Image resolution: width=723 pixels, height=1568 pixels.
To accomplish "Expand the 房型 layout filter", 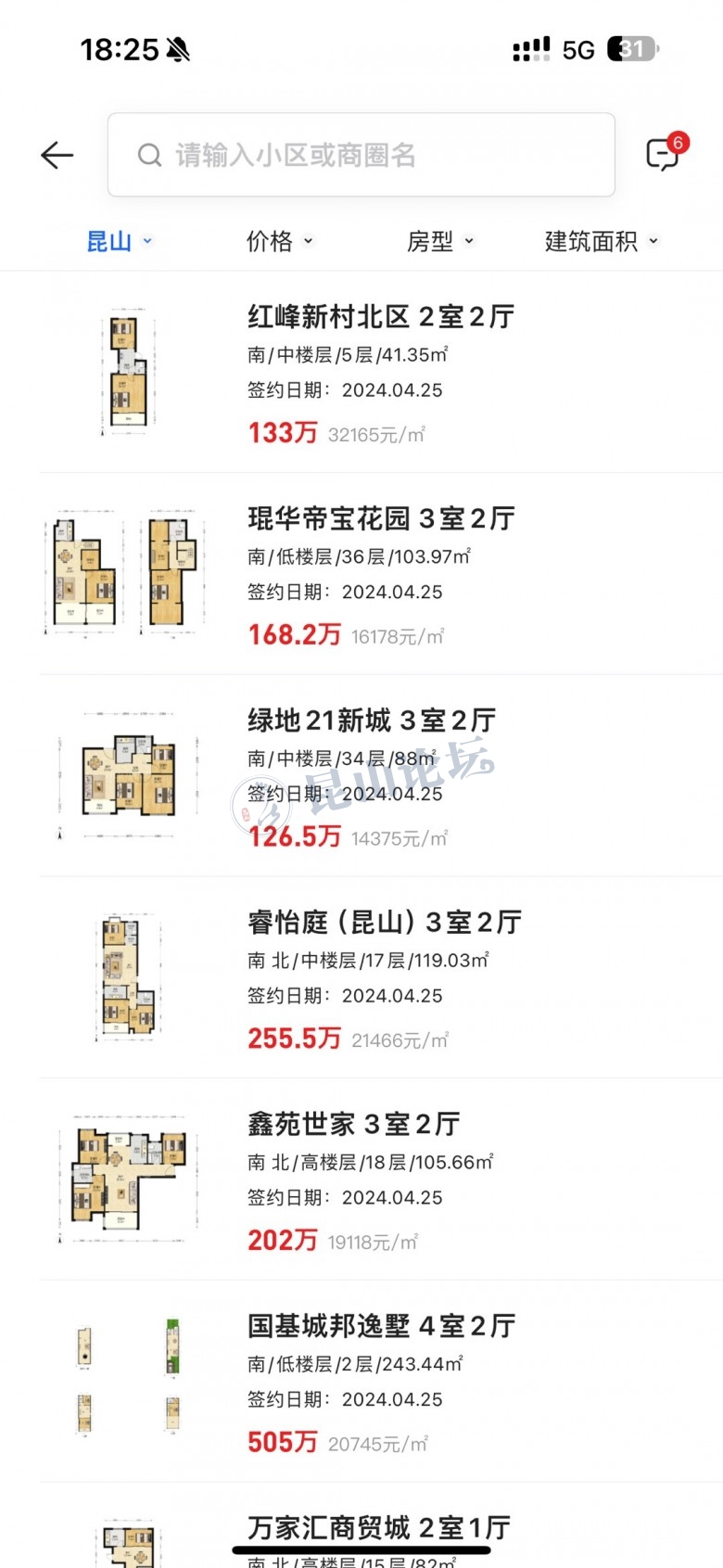I will [x=439, y=242].
